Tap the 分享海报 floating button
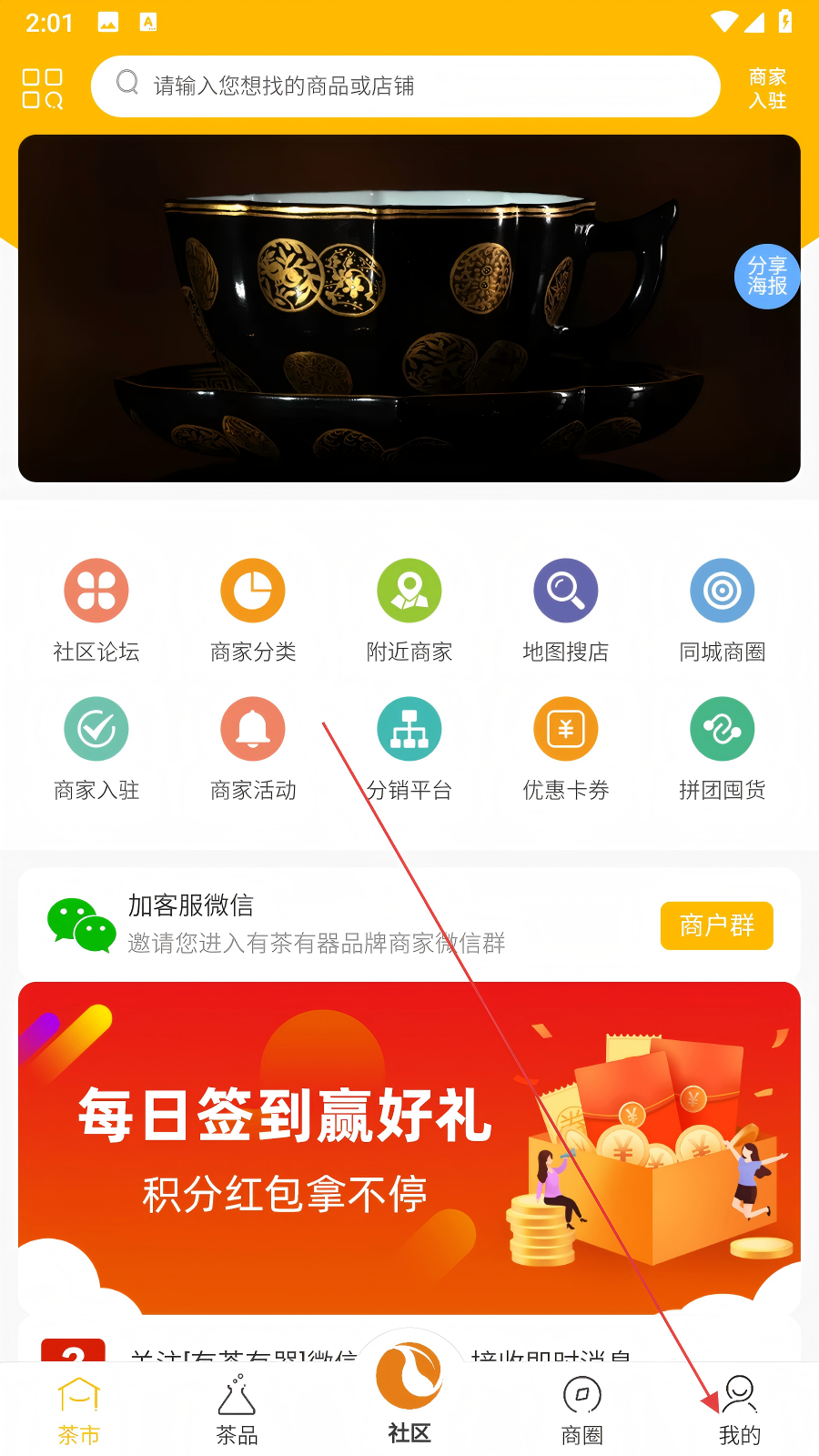The width and height of the screenshot is (819, 1456). pyautogui.click(x=766, y=277)
